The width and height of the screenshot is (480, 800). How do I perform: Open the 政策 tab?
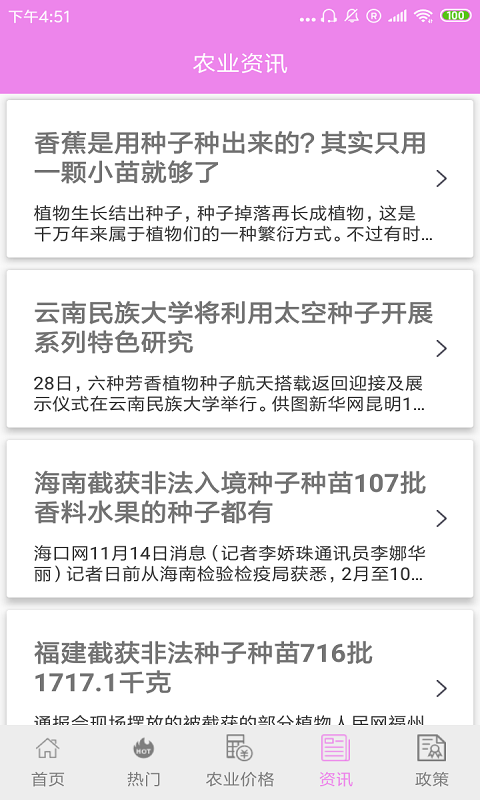tap(432, 762)
